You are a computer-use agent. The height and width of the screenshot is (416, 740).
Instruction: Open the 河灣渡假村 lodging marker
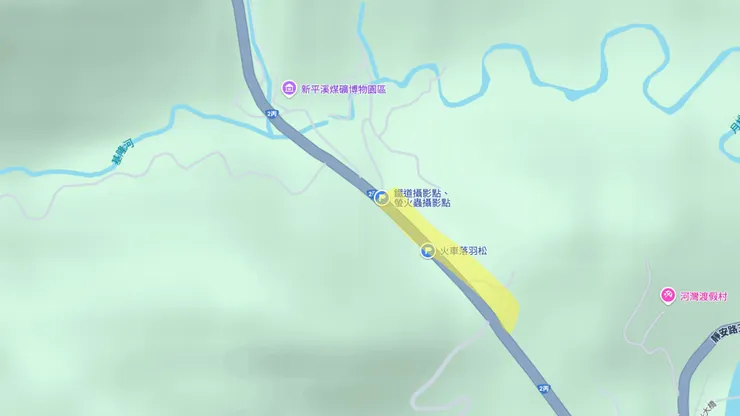tap(667, 295)
